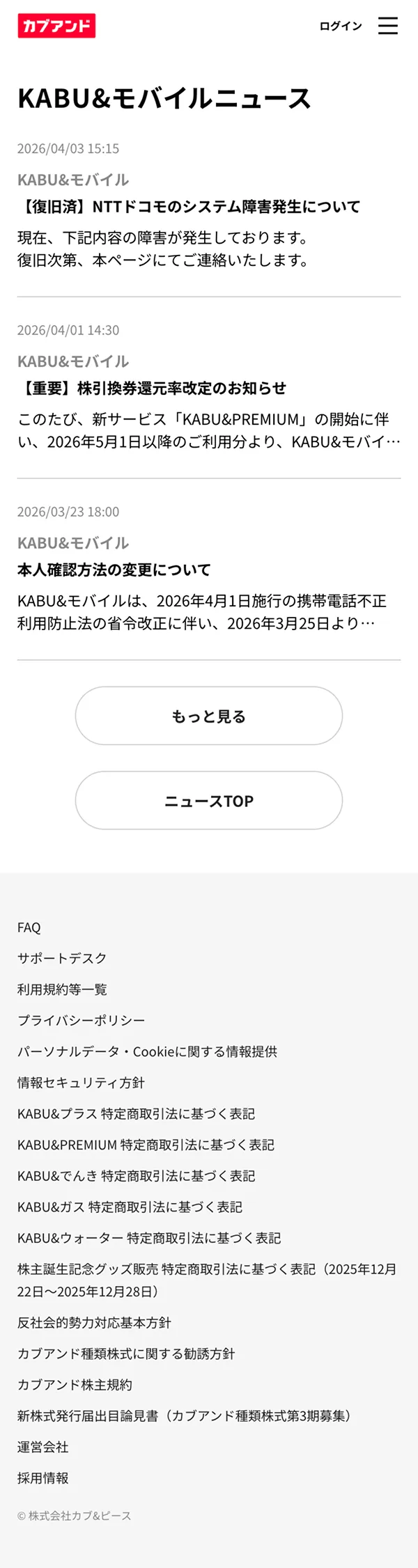The height and width of the screenshot is (1568, 418).
Task: Open パーソナルデータ・Cookie information link
Action: (x=147, y=1051)
